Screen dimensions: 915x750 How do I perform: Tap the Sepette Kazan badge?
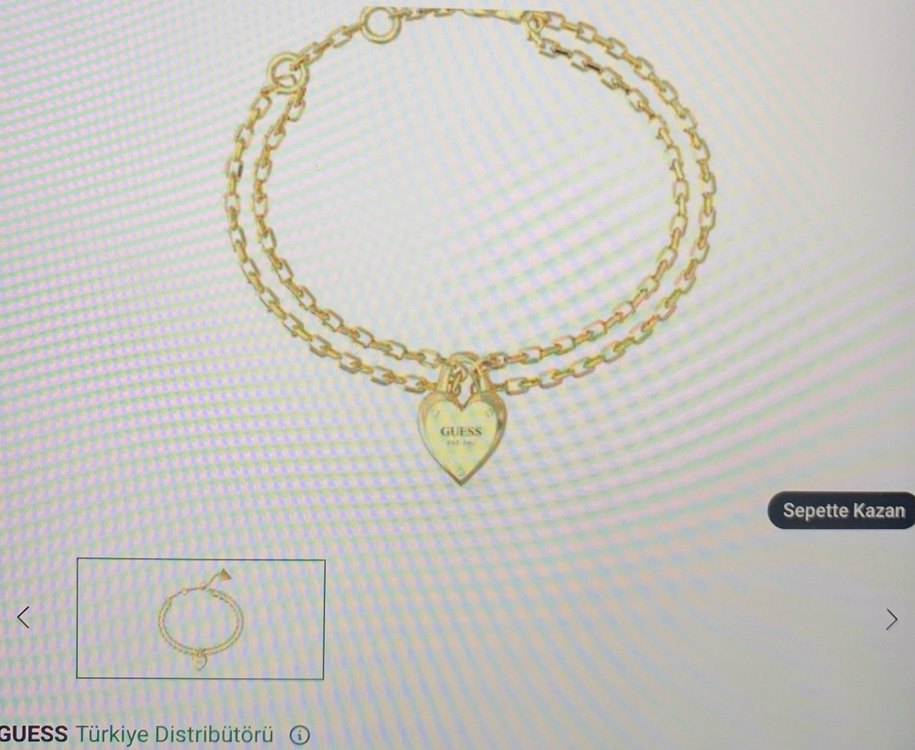[x=842, y=511]
